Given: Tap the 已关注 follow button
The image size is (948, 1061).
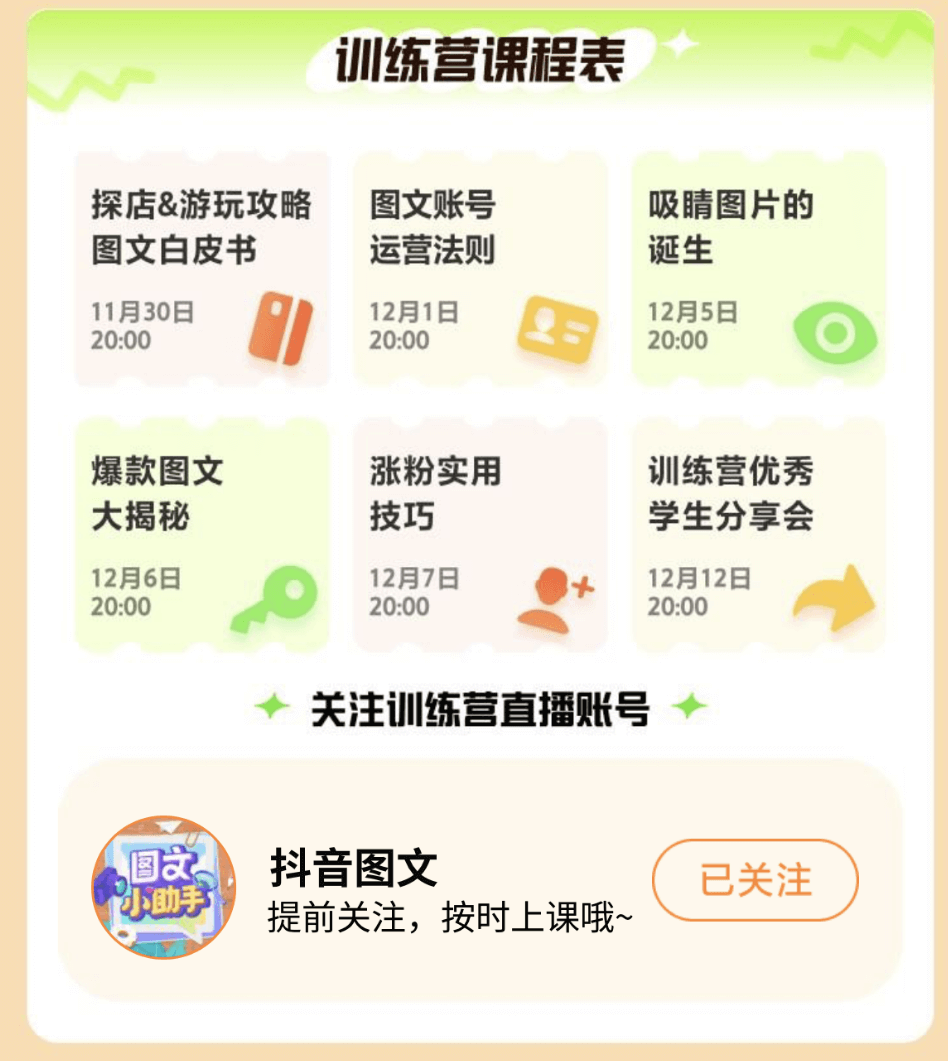Looking at the screenshot, I should pos(755,880).
